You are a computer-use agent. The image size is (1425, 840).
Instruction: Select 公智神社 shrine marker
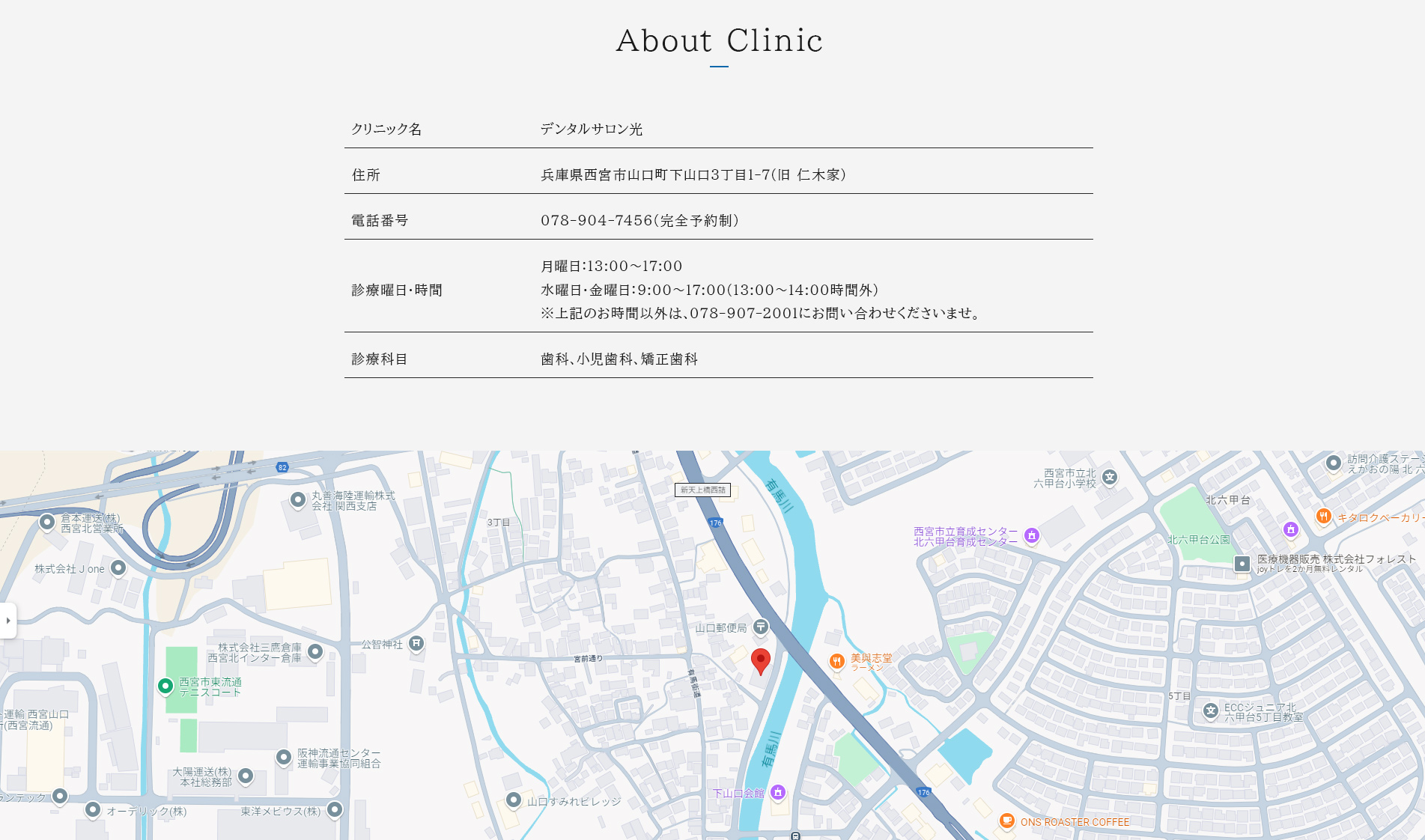pyautogui.click(x=416, y=643)
